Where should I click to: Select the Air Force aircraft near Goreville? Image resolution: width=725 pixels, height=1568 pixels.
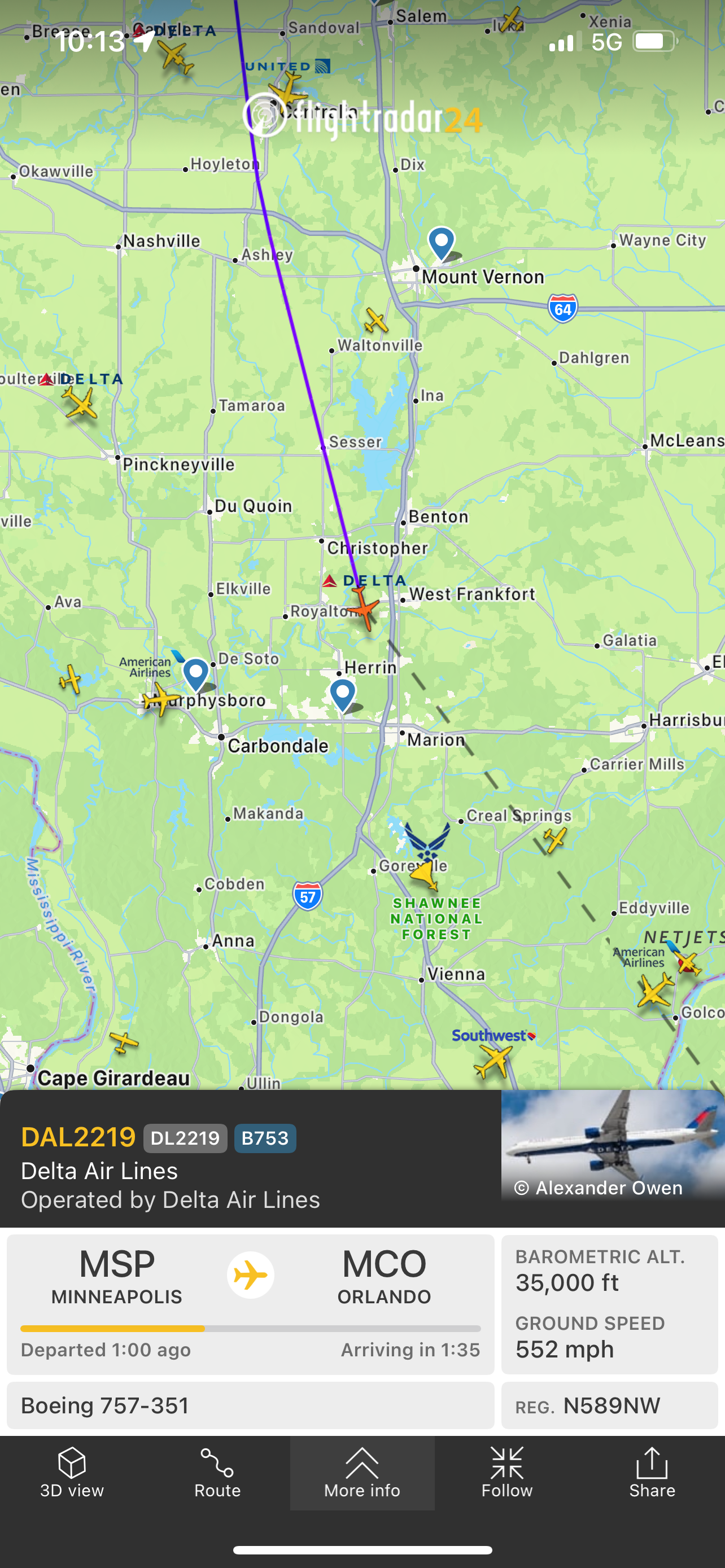(423, 875)
